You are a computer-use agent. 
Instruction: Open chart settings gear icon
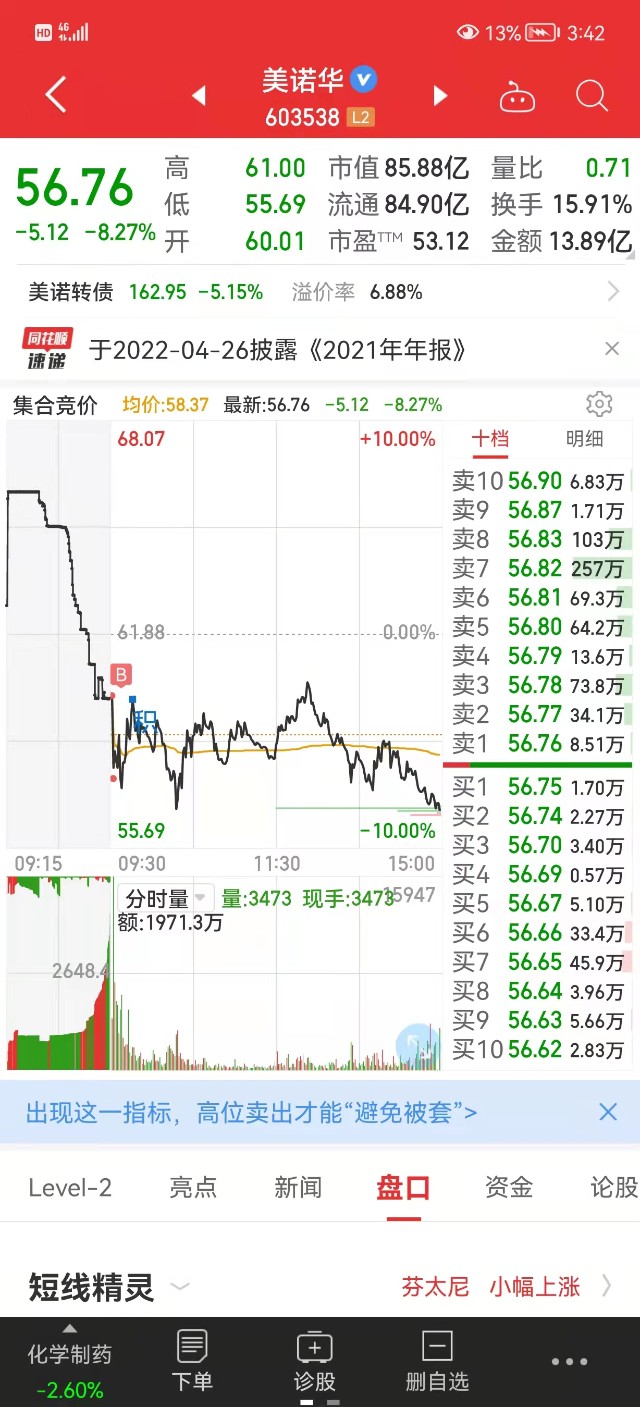click(599, 404)
